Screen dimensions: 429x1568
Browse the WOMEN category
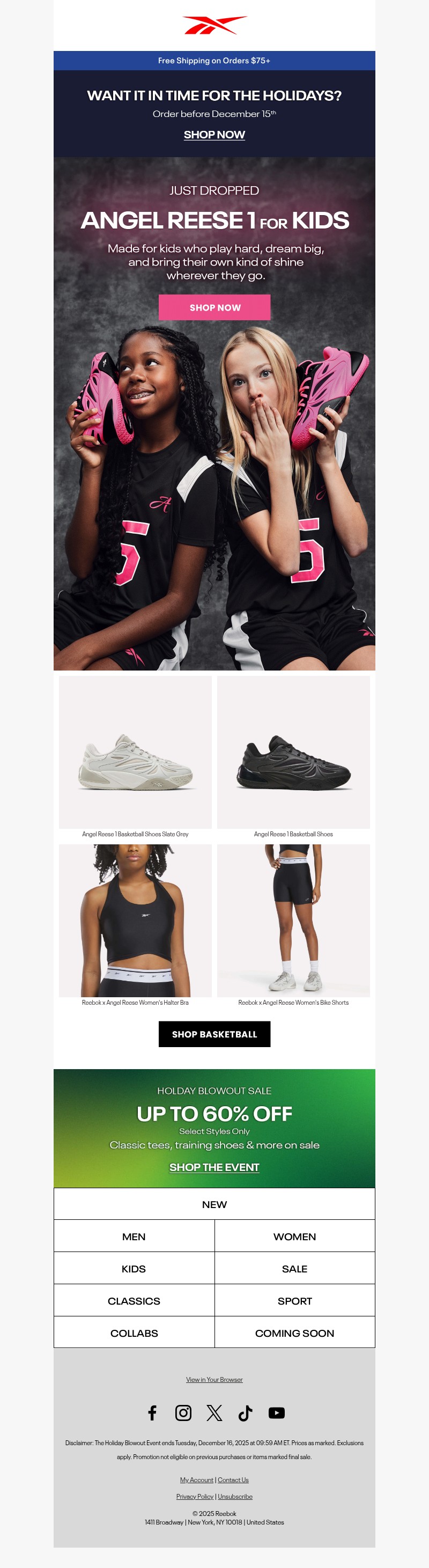pos(294,1236)
